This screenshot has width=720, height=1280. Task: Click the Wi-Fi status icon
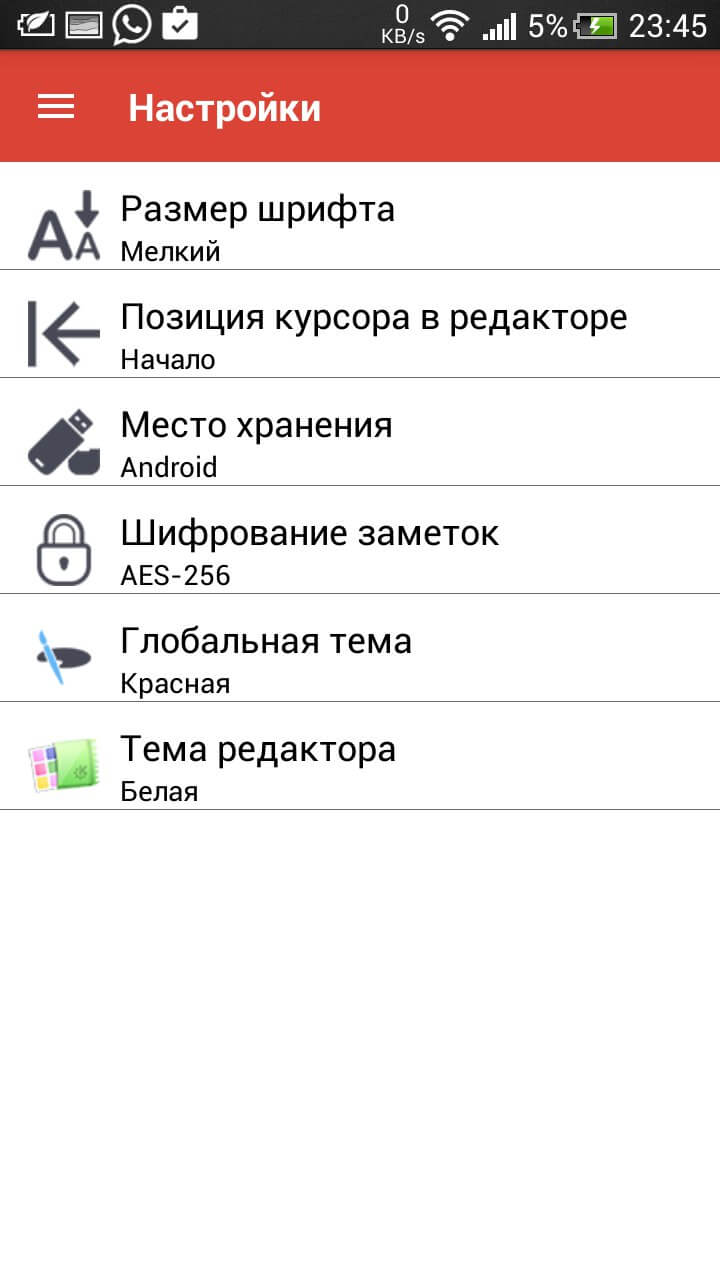[x=448, y=25]
